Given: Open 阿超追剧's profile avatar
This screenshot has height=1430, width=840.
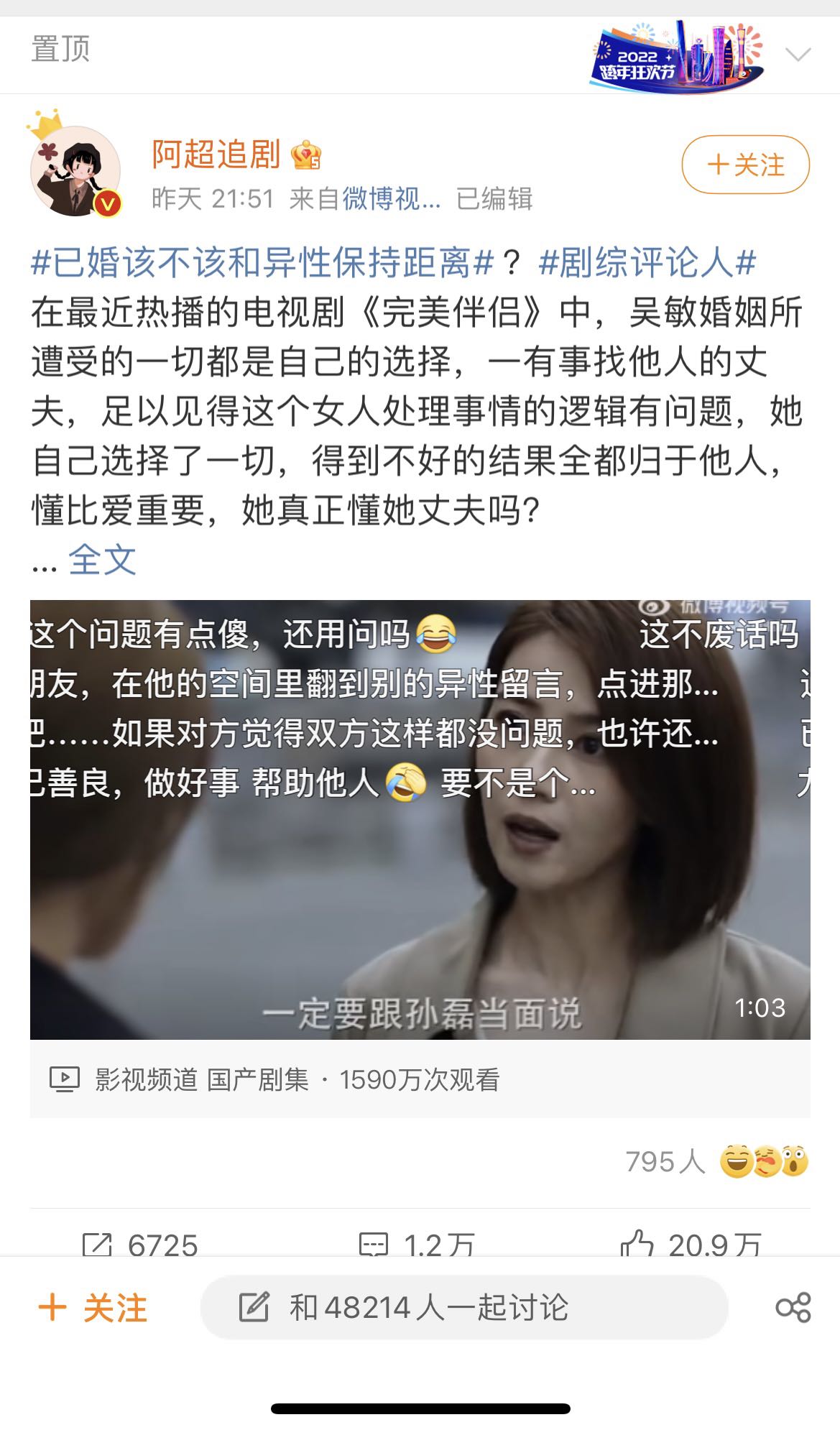Looking at the screenshot, I should 75,170.
